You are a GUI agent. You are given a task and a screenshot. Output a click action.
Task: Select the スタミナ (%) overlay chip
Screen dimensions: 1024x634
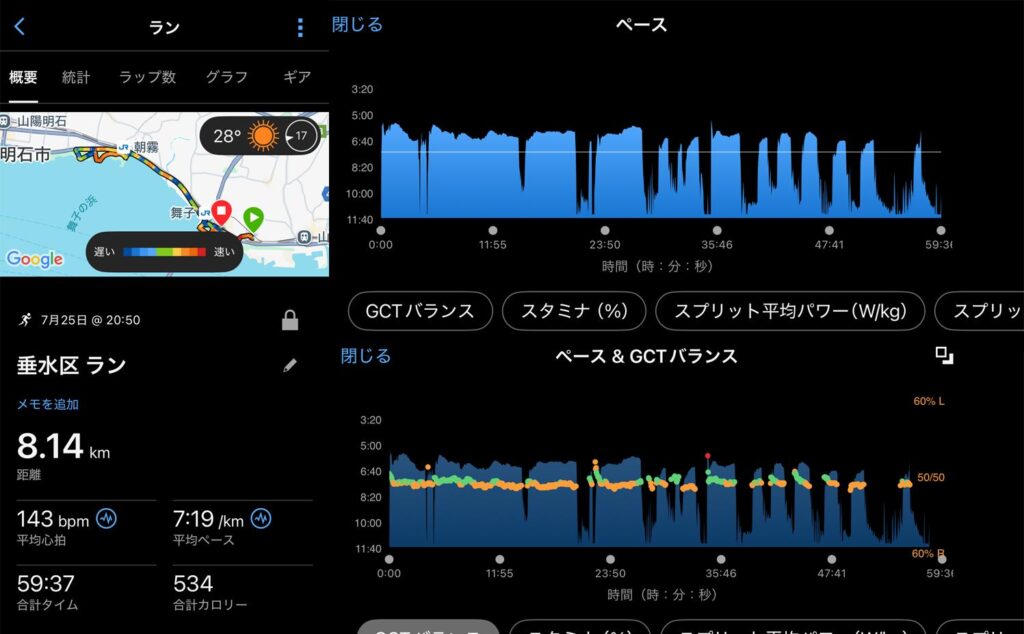point(573,311)
